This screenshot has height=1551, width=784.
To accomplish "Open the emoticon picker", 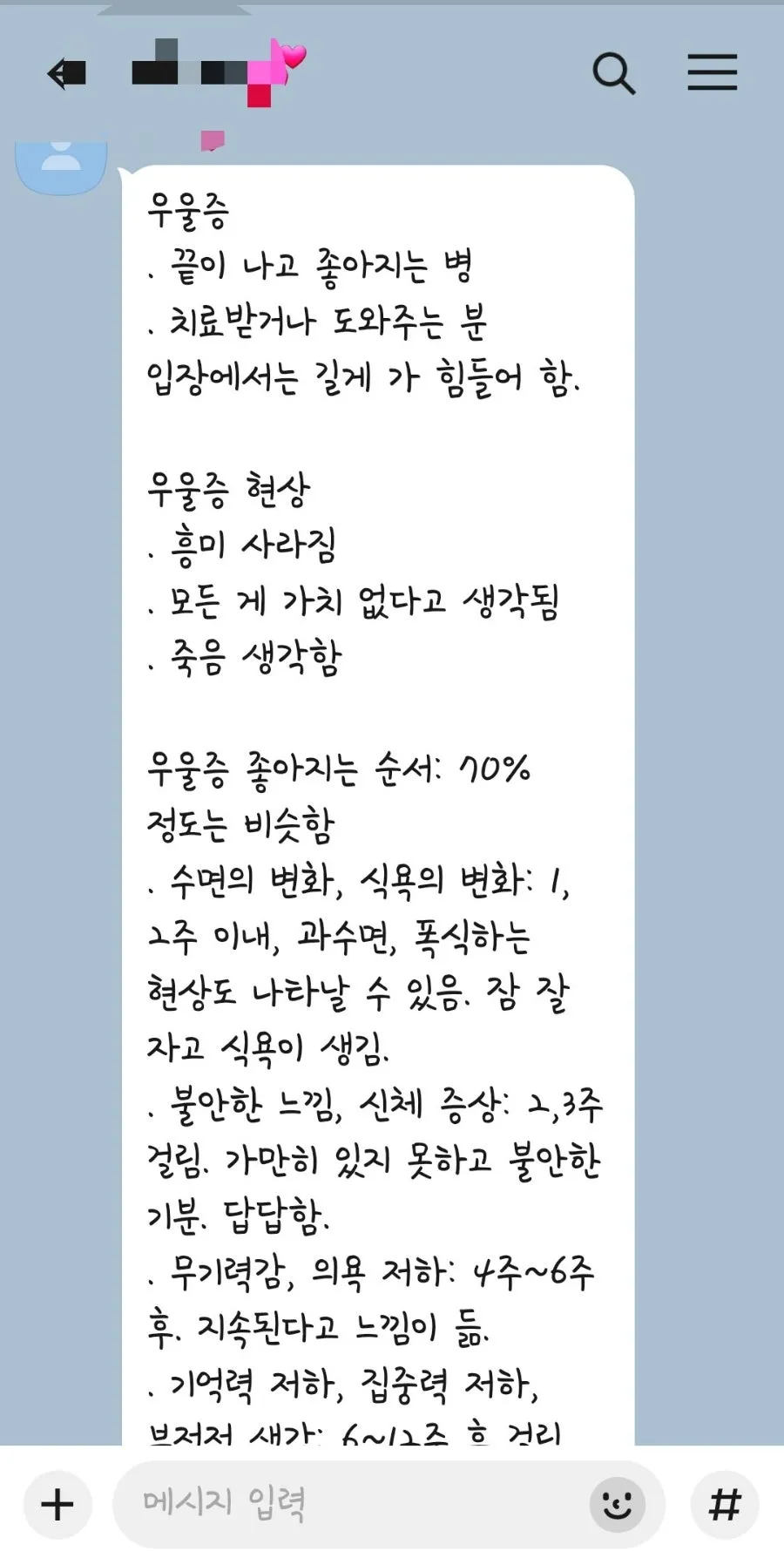I will pyautogui.click(x=618, y=1505).
